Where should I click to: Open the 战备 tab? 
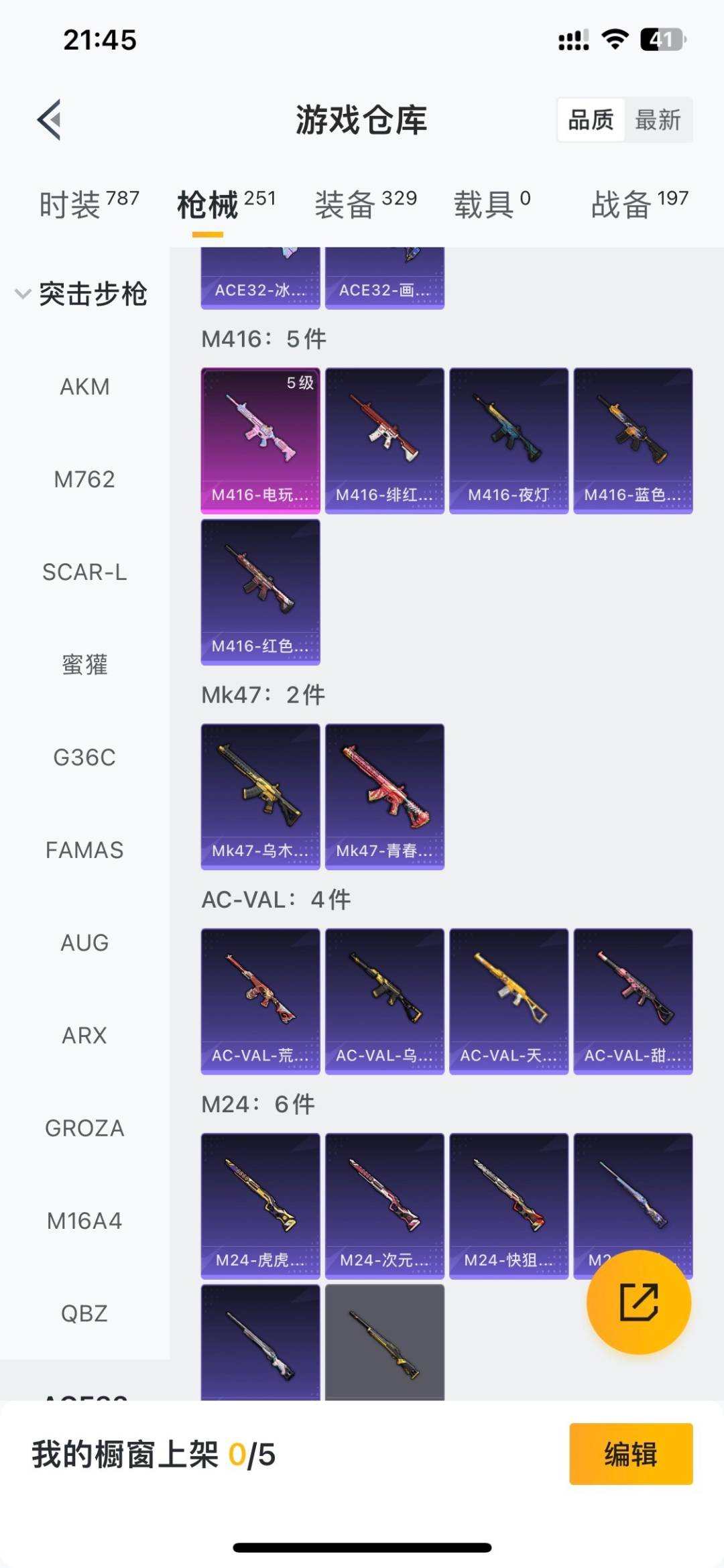[639, 204]
